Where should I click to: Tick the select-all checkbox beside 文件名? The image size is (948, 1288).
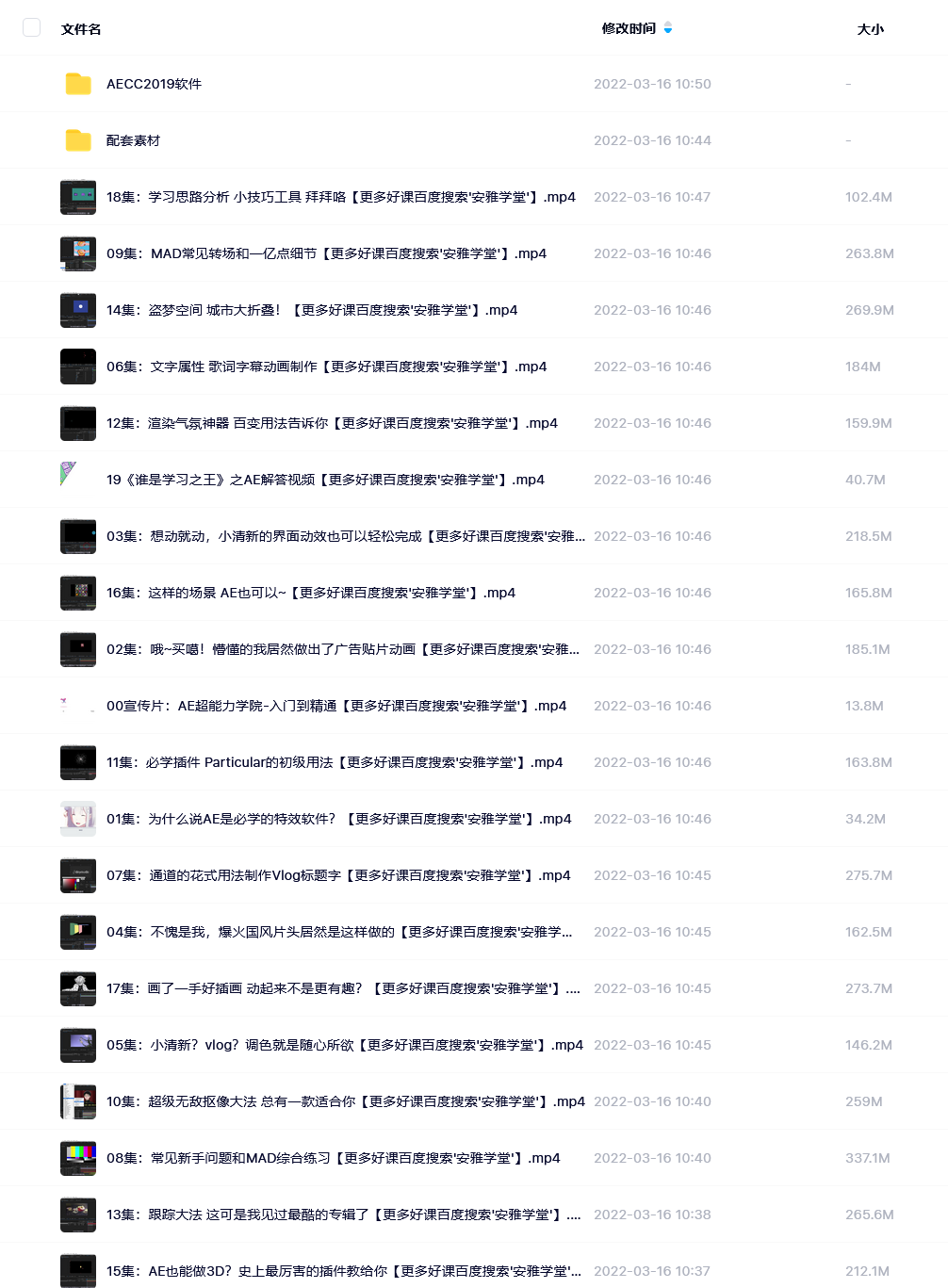31,27
